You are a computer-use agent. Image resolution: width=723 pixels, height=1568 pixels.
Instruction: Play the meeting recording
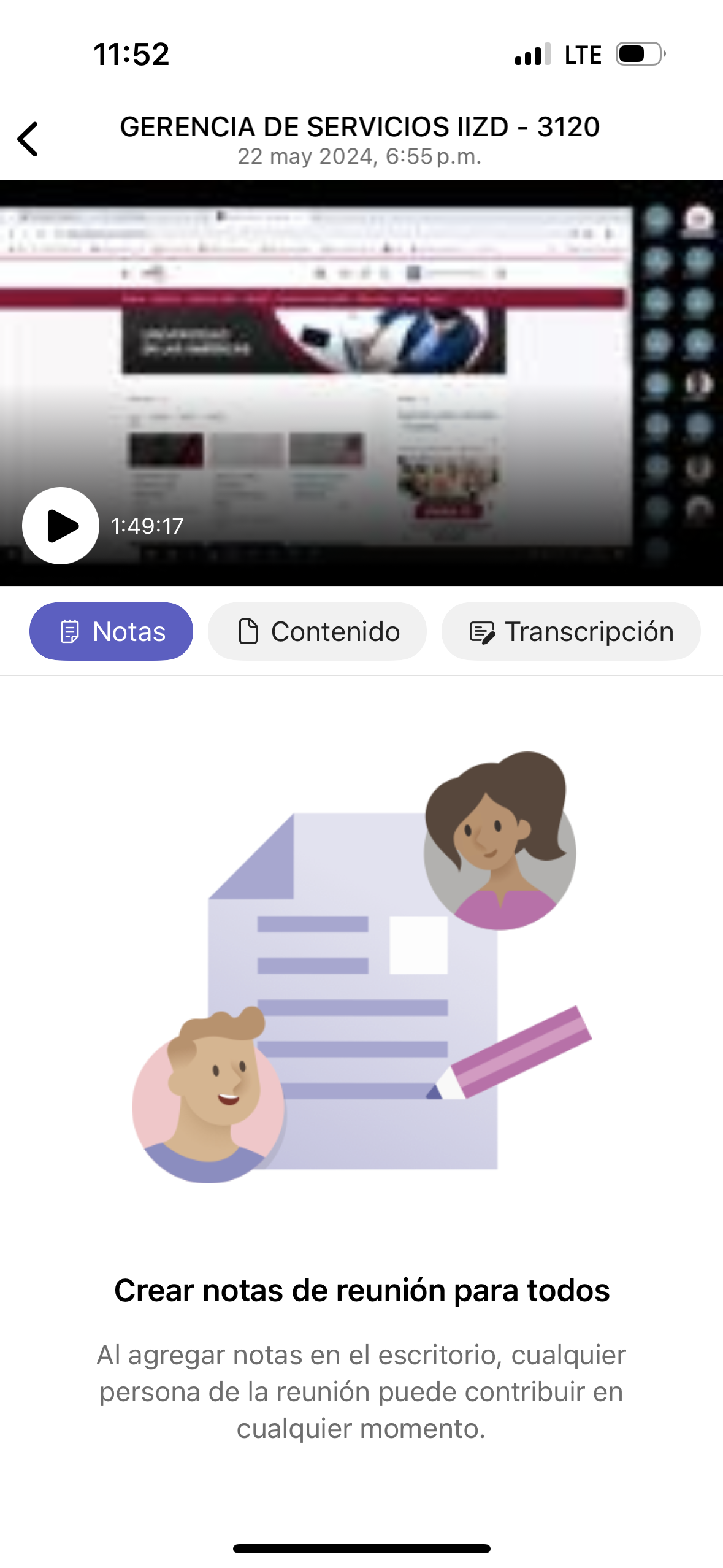(x=61, y=526)
